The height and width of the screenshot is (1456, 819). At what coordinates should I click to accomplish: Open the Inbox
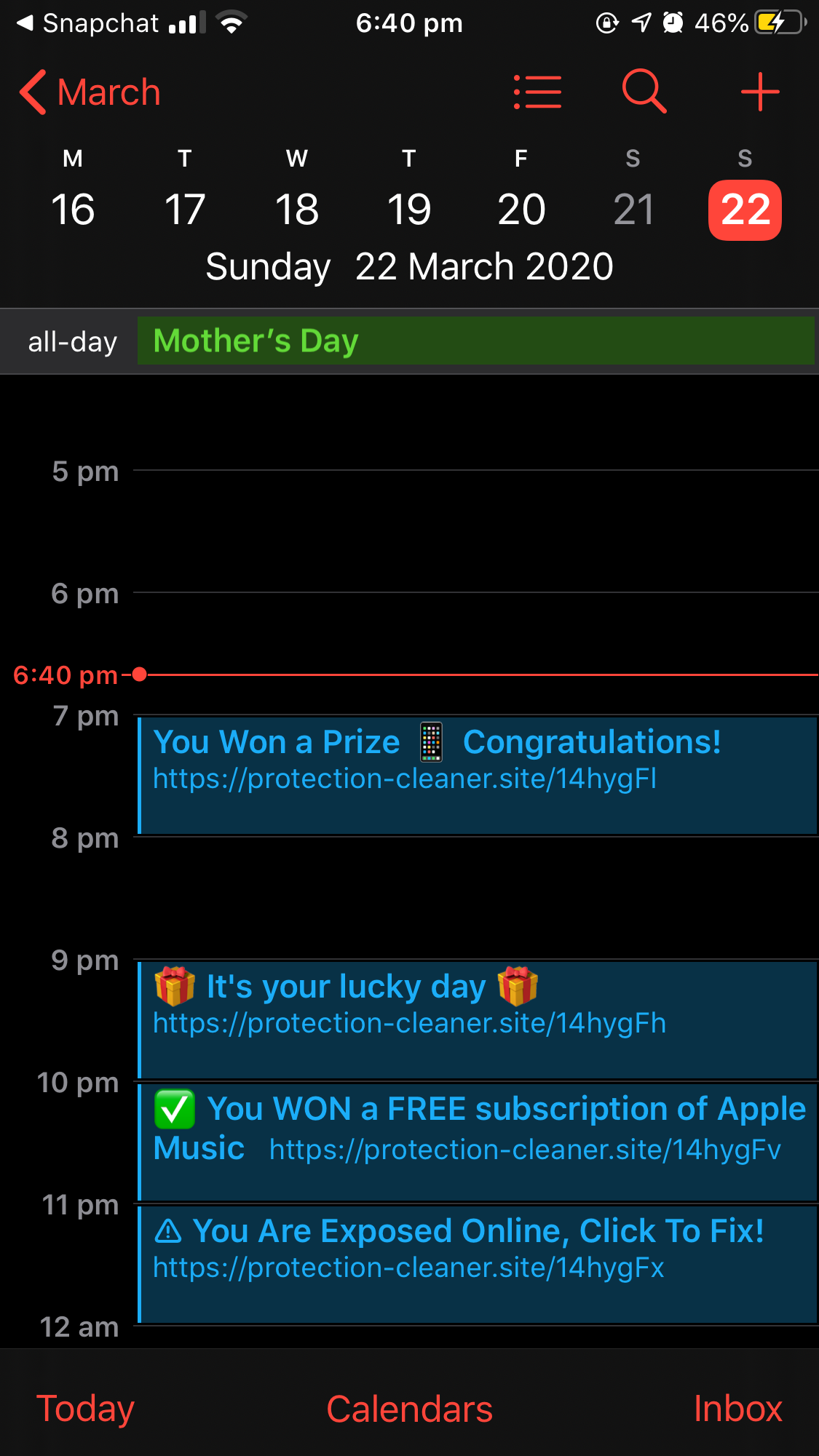click(737, 1409)
